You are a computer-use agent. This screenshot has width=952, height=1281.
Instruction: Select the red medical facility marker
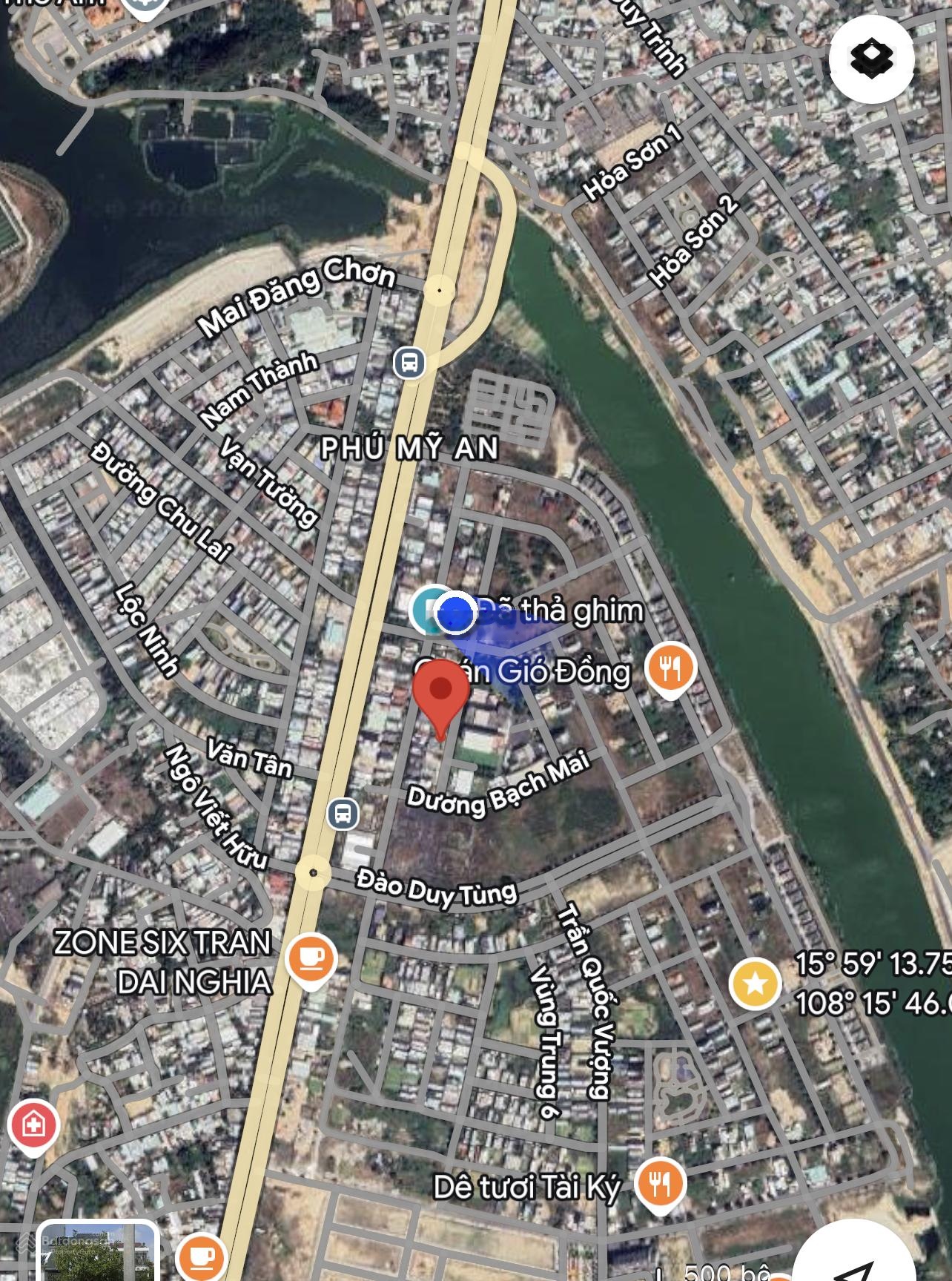click(33, 1124)
